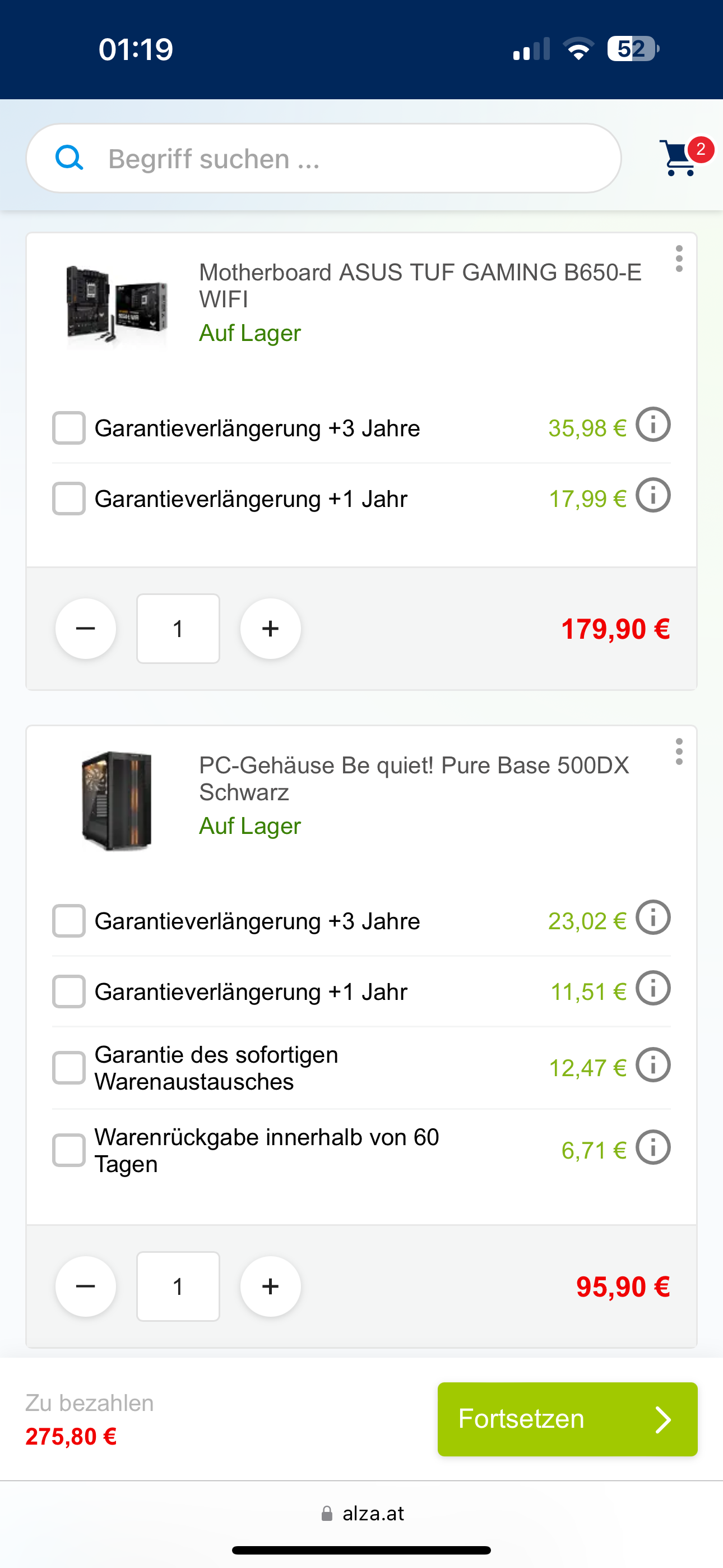Screen dimensions: 723x1568
Task: Decrease PC case quantity with minus button
Action: (x=86, y=1286)
